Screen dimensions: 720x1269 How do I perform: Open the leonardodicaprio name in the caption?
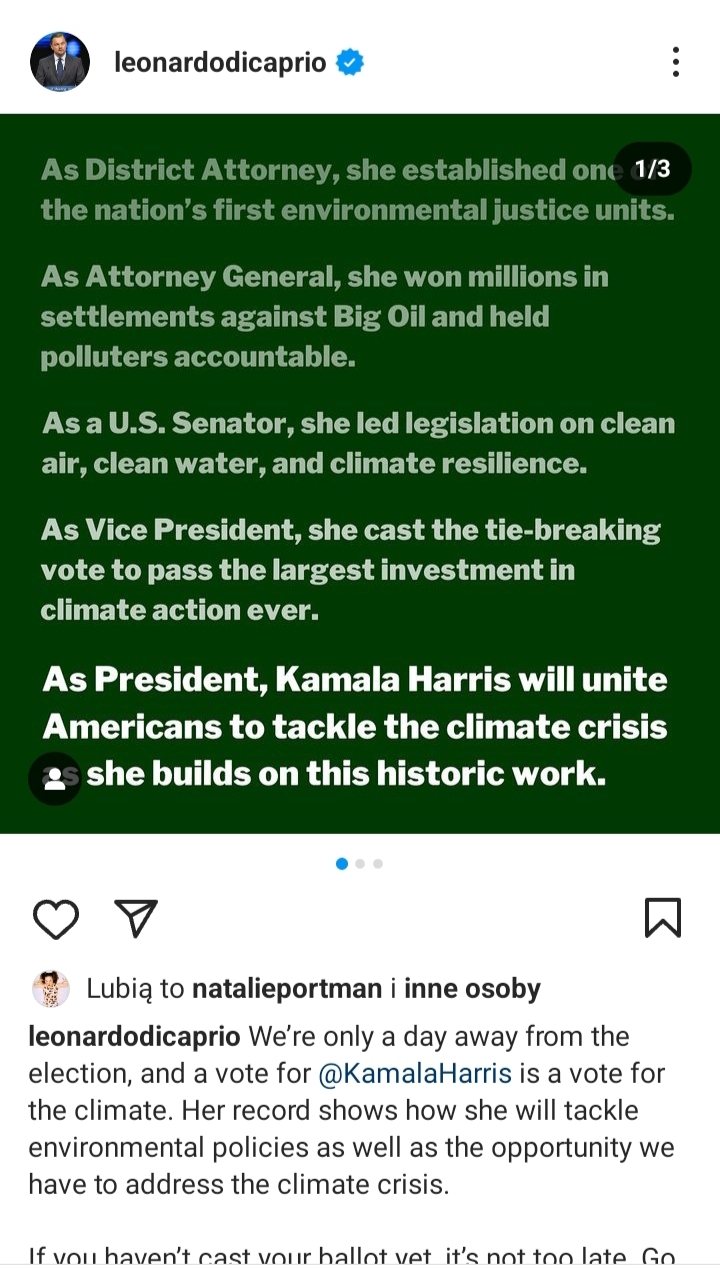(x=134, y=1037)
